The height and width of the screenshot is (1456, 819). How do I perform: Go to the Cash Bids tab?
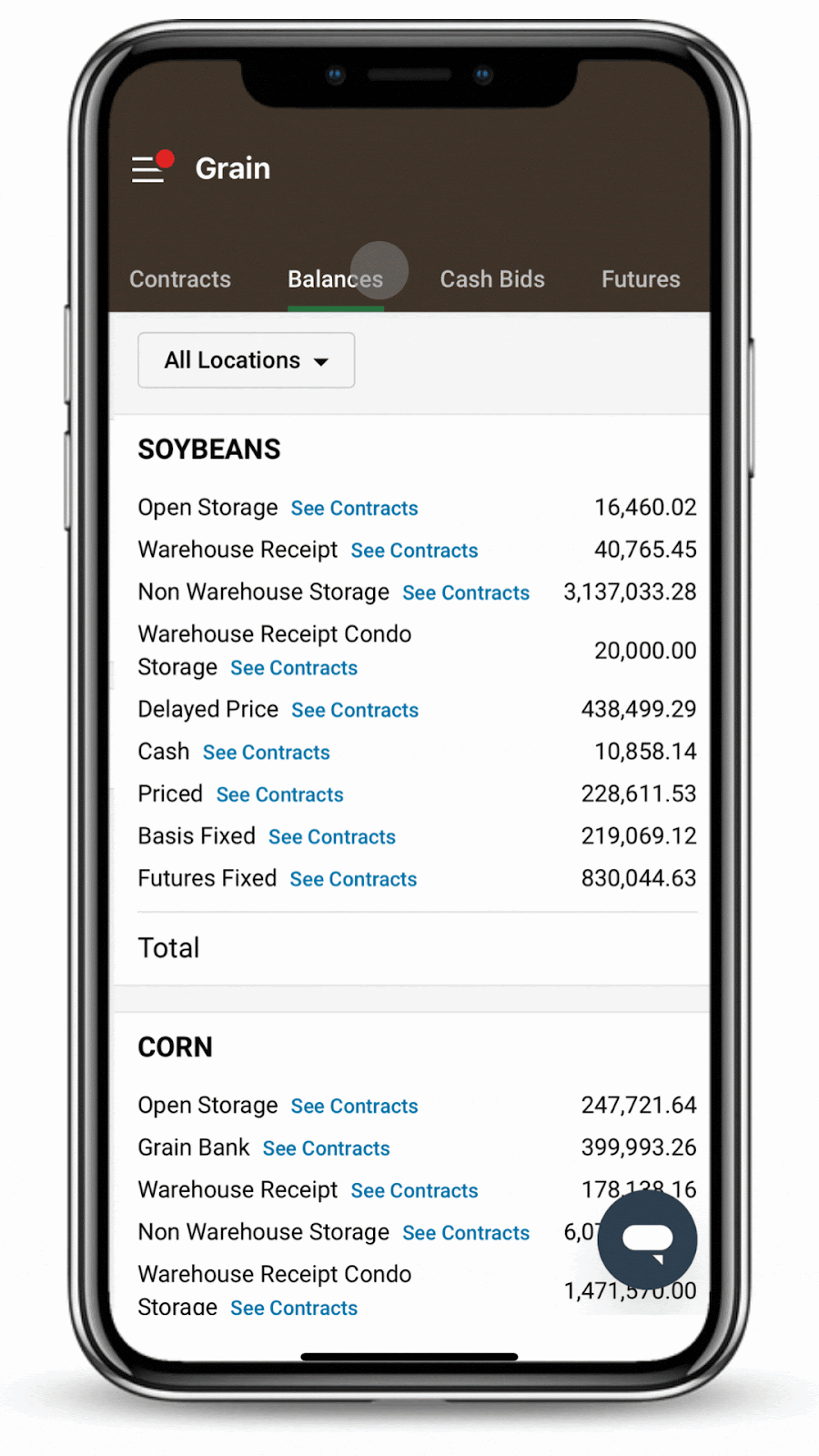pyautogui.click(x=492, y=279)
